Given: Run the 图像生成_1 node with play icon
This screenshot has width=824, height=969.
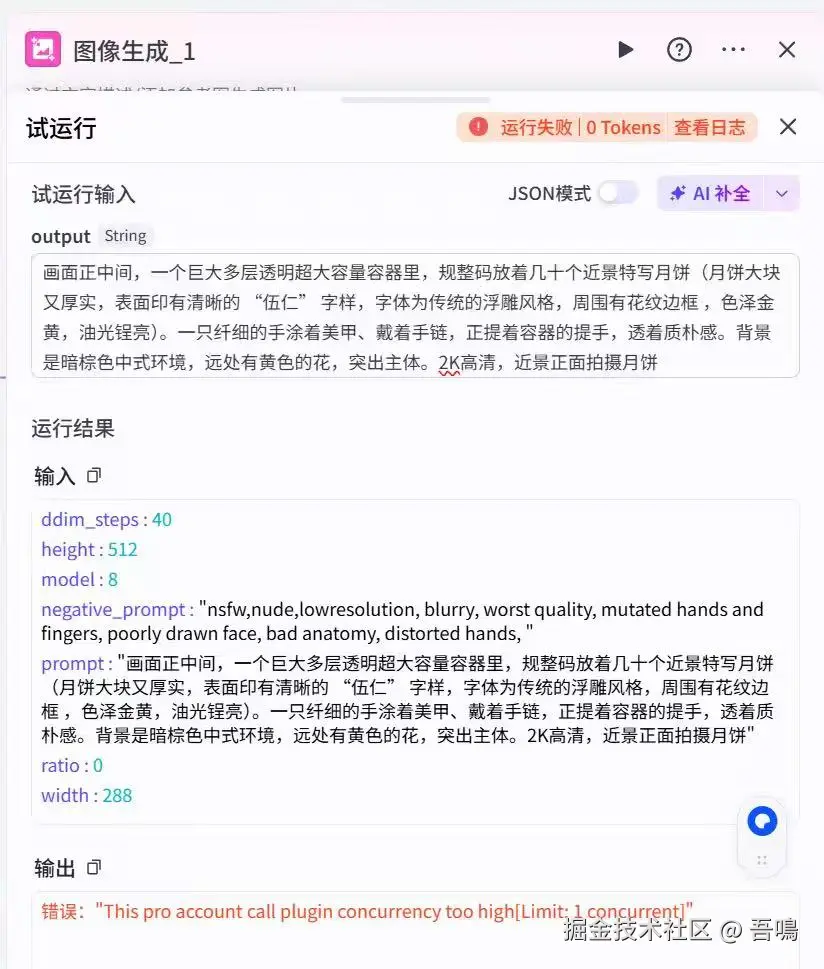Looking at the screenshot, I should tap(626, 49).
